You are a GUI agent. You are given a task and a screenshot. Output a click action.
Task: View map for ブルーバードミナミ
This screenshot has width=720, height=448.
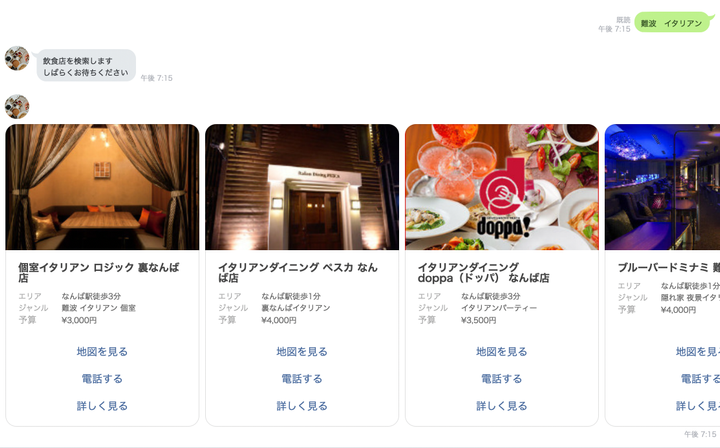697,352
